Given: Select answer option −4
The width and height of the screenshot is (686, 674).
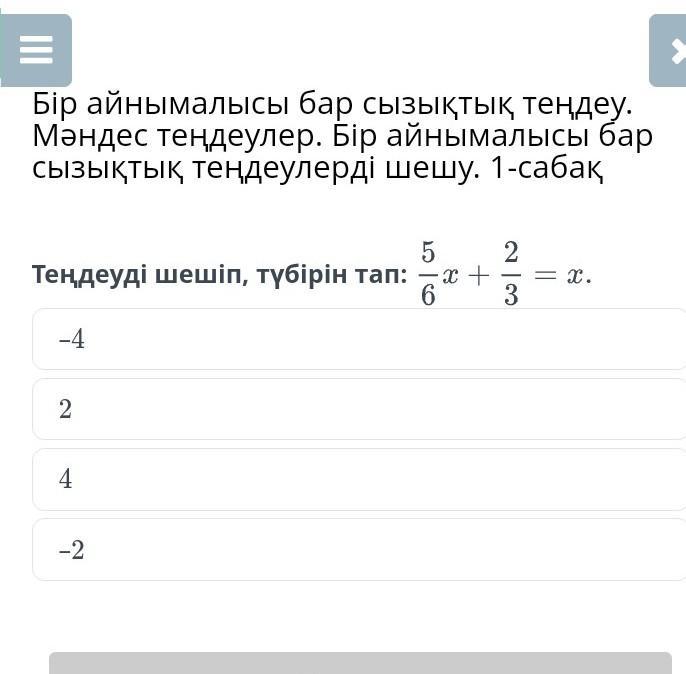Looking at the screenshot, I should pos(358,340).
